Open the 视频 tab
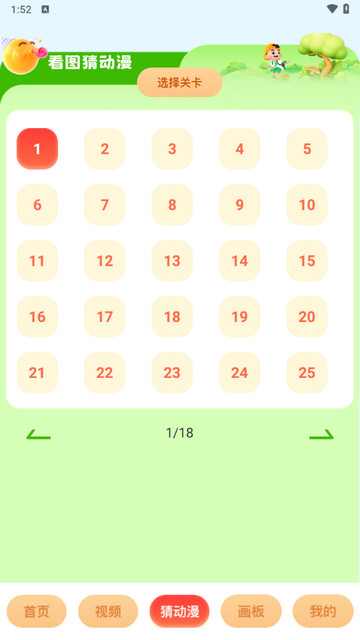This screenshot has height=640, width=360. tap(108, 611)
